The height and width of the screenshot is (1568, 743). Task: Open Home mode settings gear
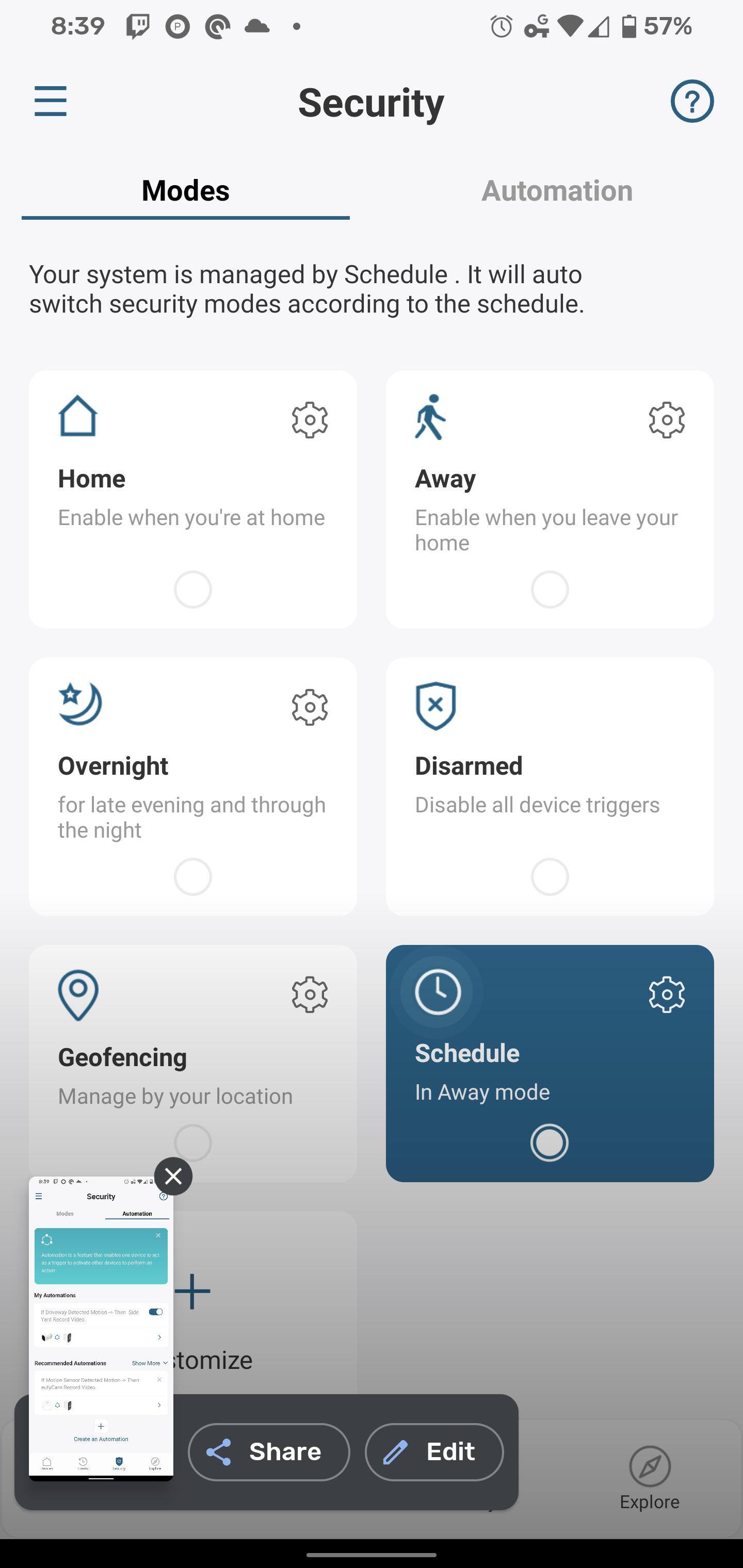(x=310, y=419)
